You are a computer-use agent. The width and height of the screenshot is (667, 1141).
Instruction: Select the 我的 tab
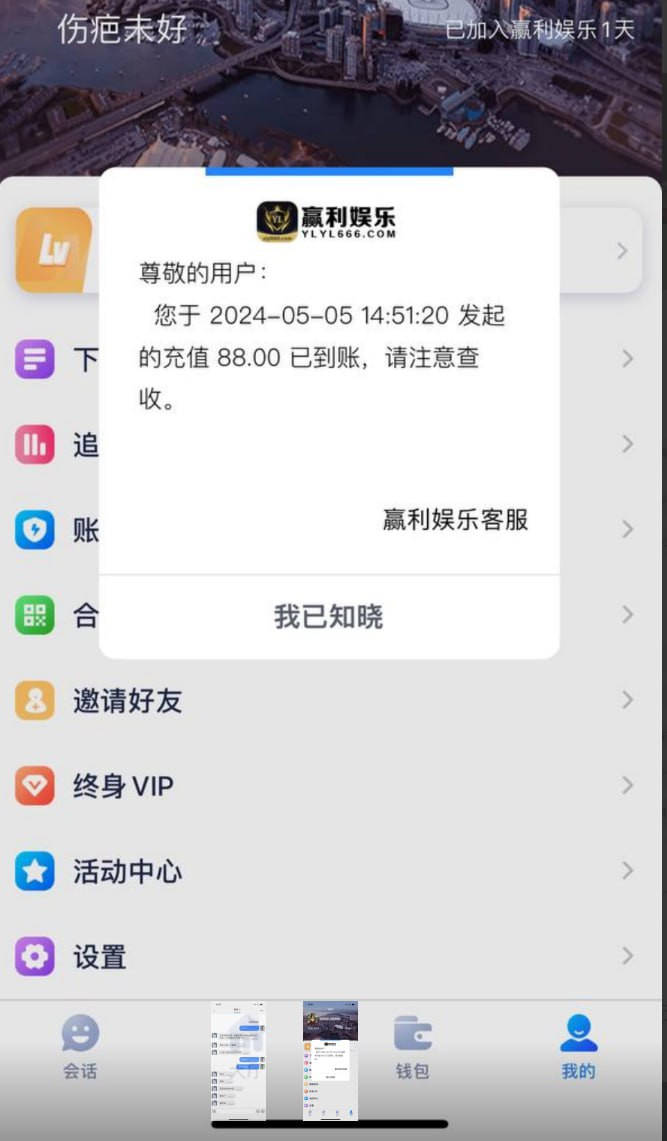pyautogui.click(x=578, y=1046)
